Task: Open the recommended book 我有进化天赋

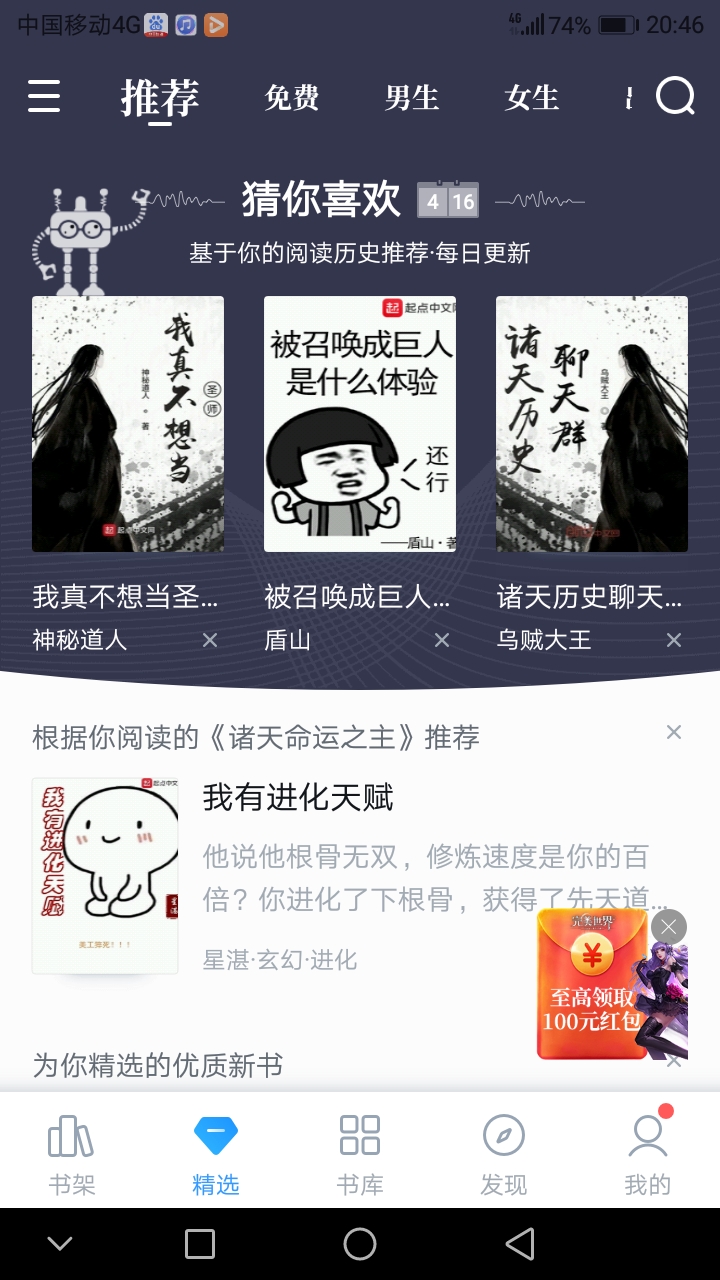Action: click(298, 798)
